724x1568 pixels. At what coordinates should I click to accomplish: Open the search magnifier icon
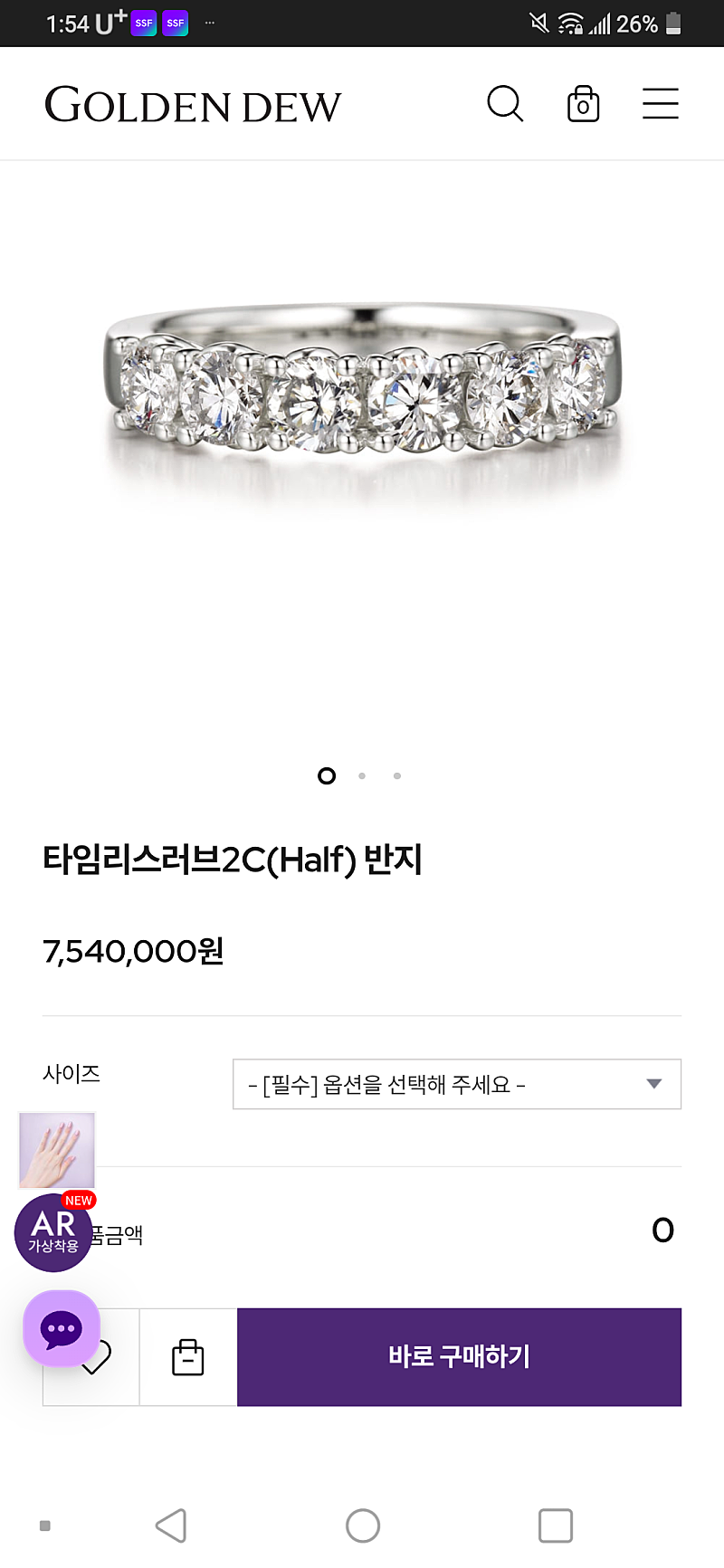click(x=505, y=104)
